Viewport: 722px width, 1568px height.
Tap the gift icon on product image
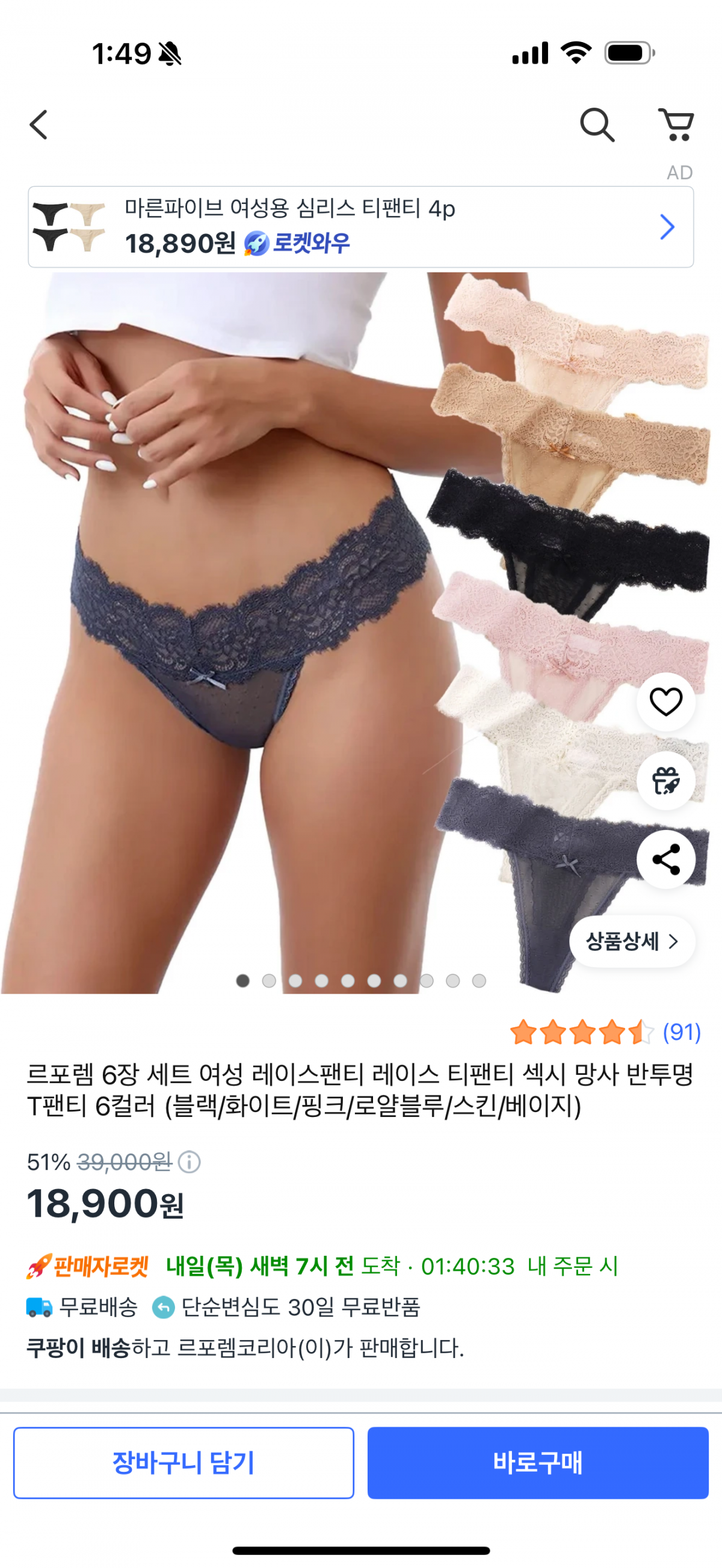click(665, 780)
